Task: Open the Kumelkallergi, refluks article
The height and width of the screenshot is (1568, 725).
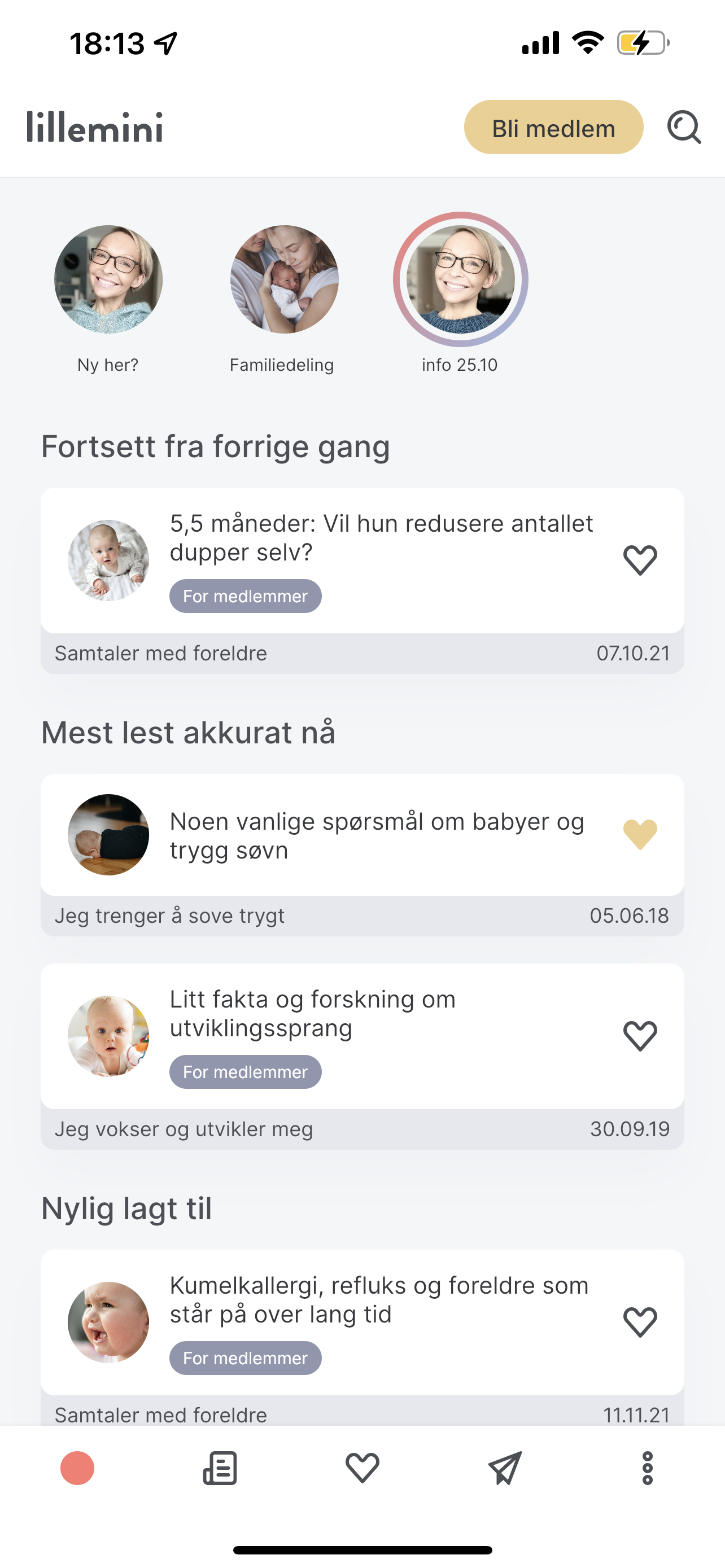Action: 379,1299
